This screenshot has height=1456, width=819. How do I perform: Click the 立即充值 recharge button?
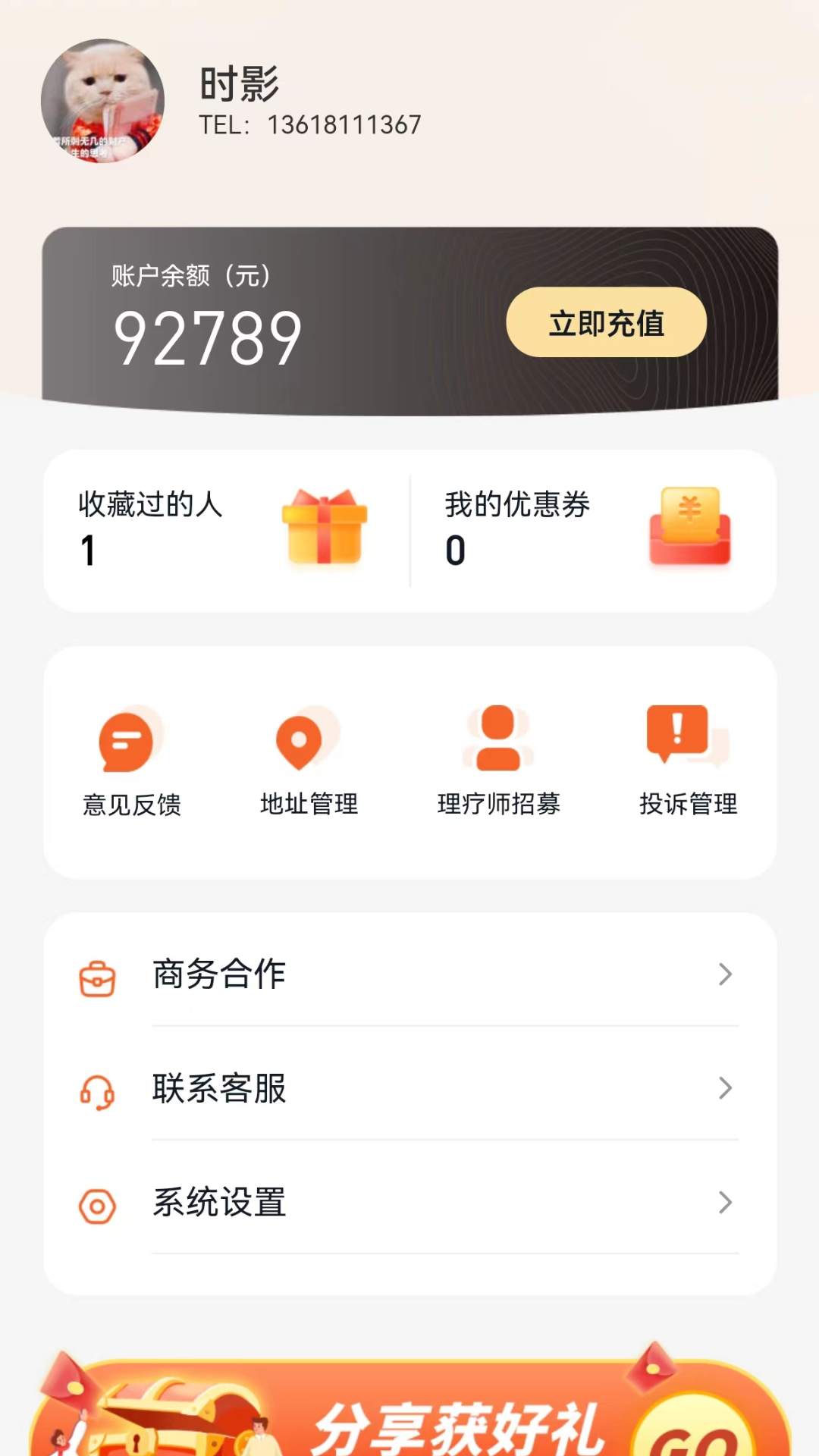(x=604, y=322)
